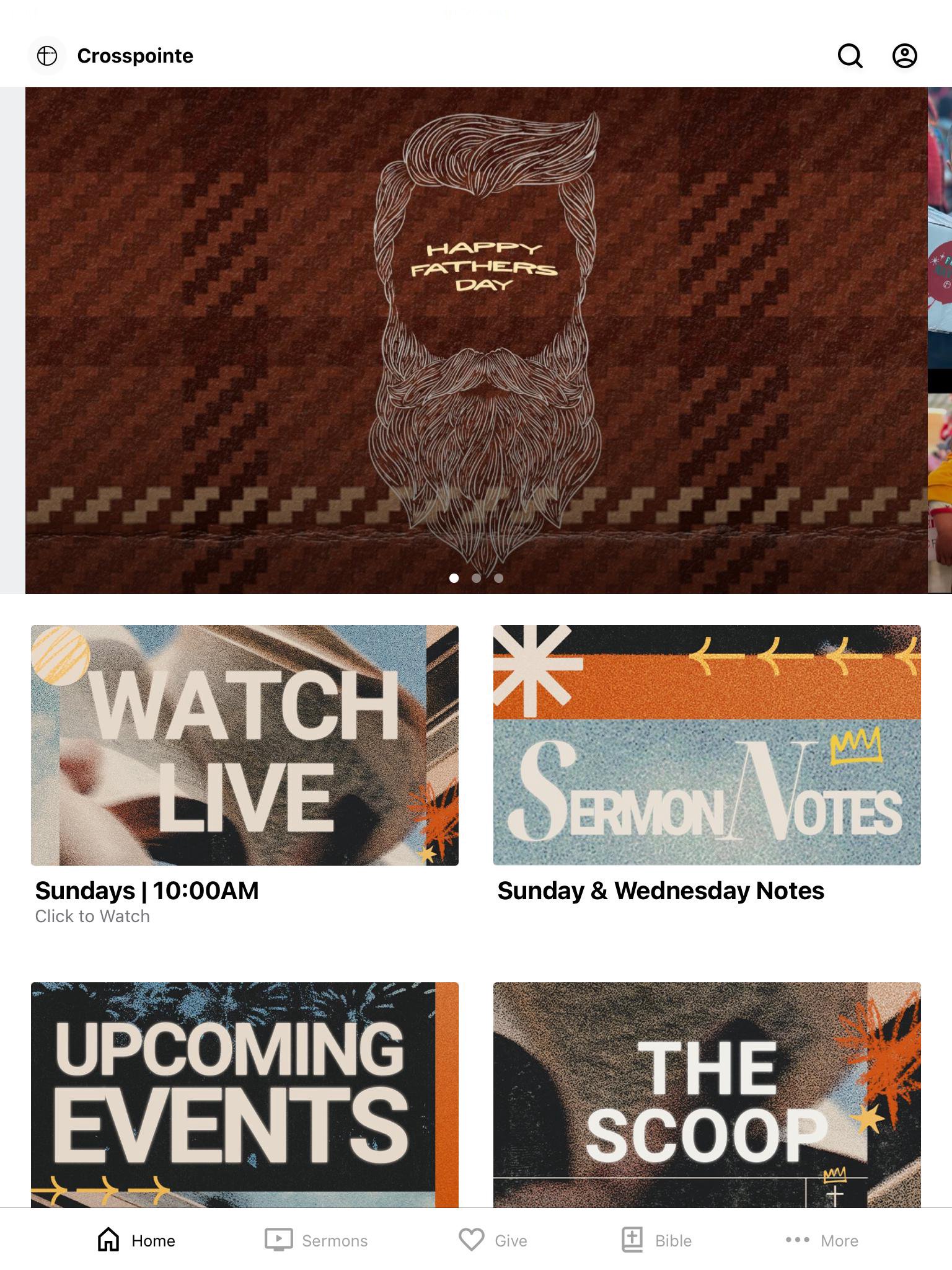The image size is (952, 1270).
Task: Open the More tab
Action: coord(822,1240)
